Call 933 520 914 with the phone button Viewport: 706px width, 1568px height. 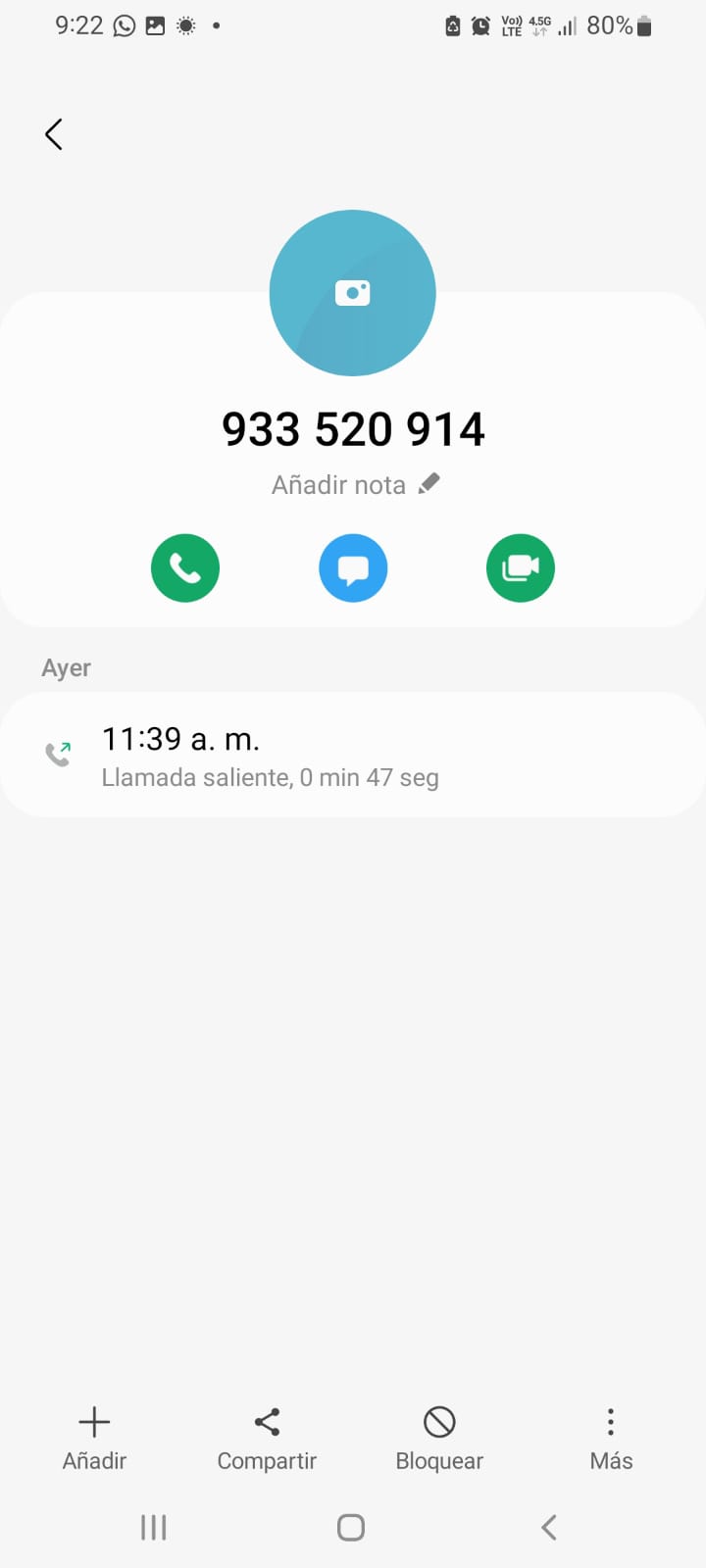185,568
